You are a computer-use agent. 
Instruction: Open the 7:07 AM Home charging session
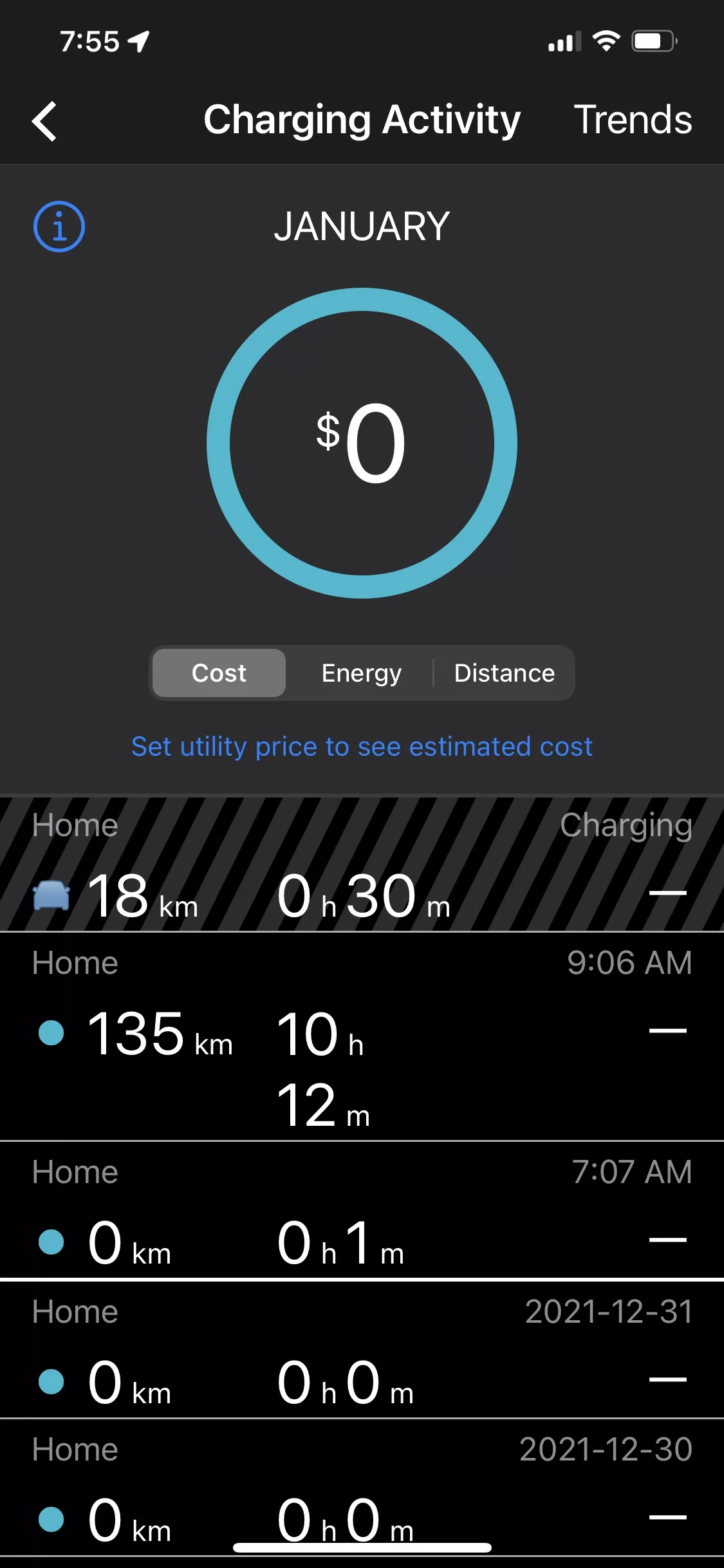point(362,1210)
